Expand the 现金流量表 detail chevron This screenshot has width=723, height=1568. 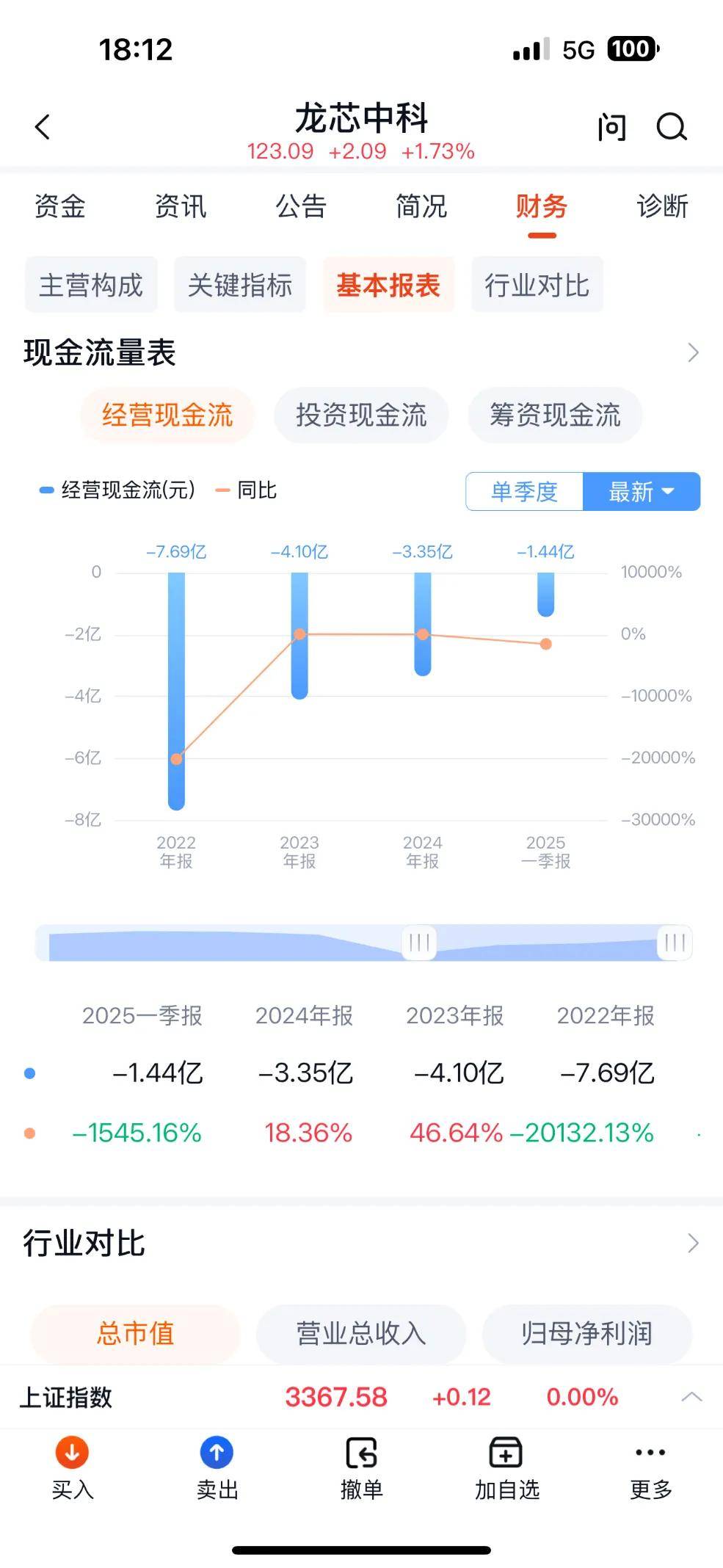[693, 352]
